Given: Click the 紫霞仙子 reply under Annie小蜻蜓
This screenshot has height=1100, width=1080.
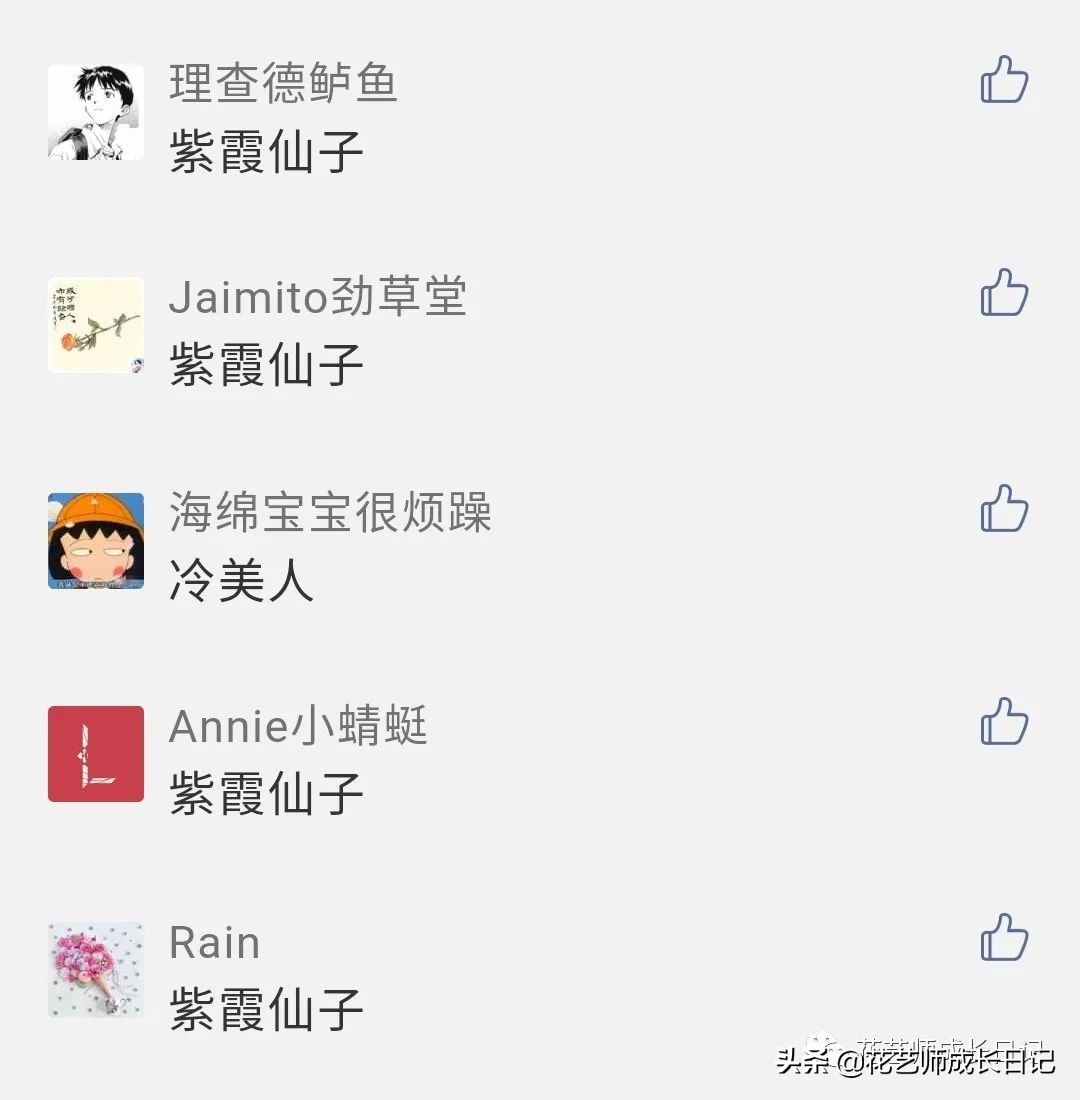Looking at the screenshot, I should (x=265, y=795).
